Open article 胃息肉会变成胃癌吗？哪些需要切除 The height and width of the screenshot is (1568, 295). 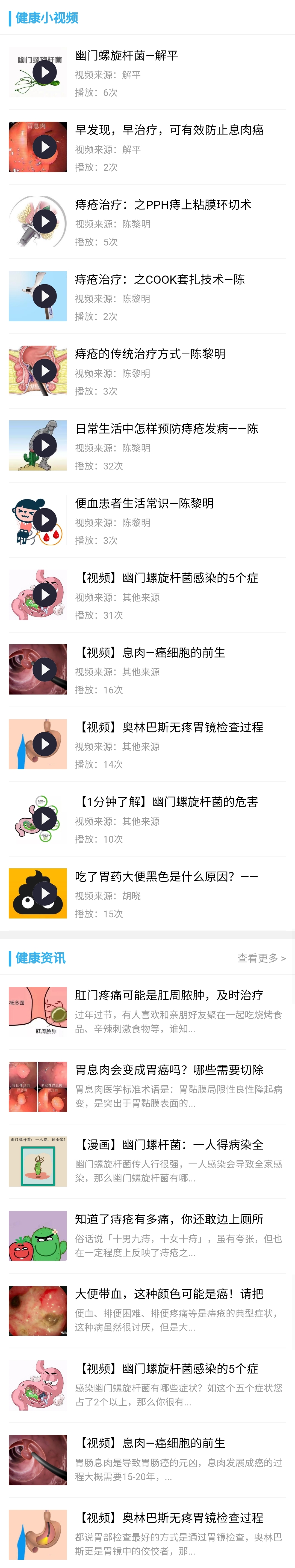coord(169,1070)
